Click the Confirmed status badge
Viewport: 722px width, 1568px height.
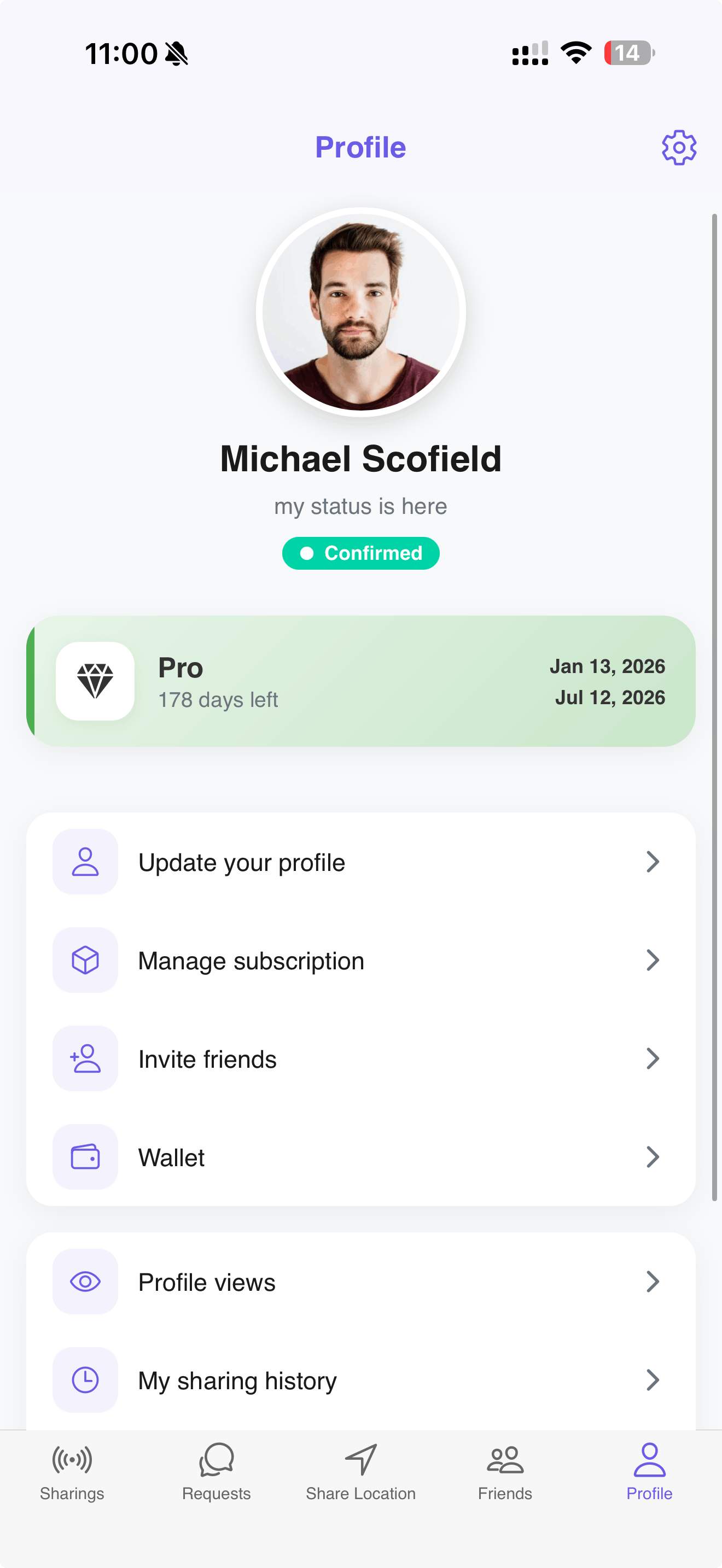(x=360, y=553)
